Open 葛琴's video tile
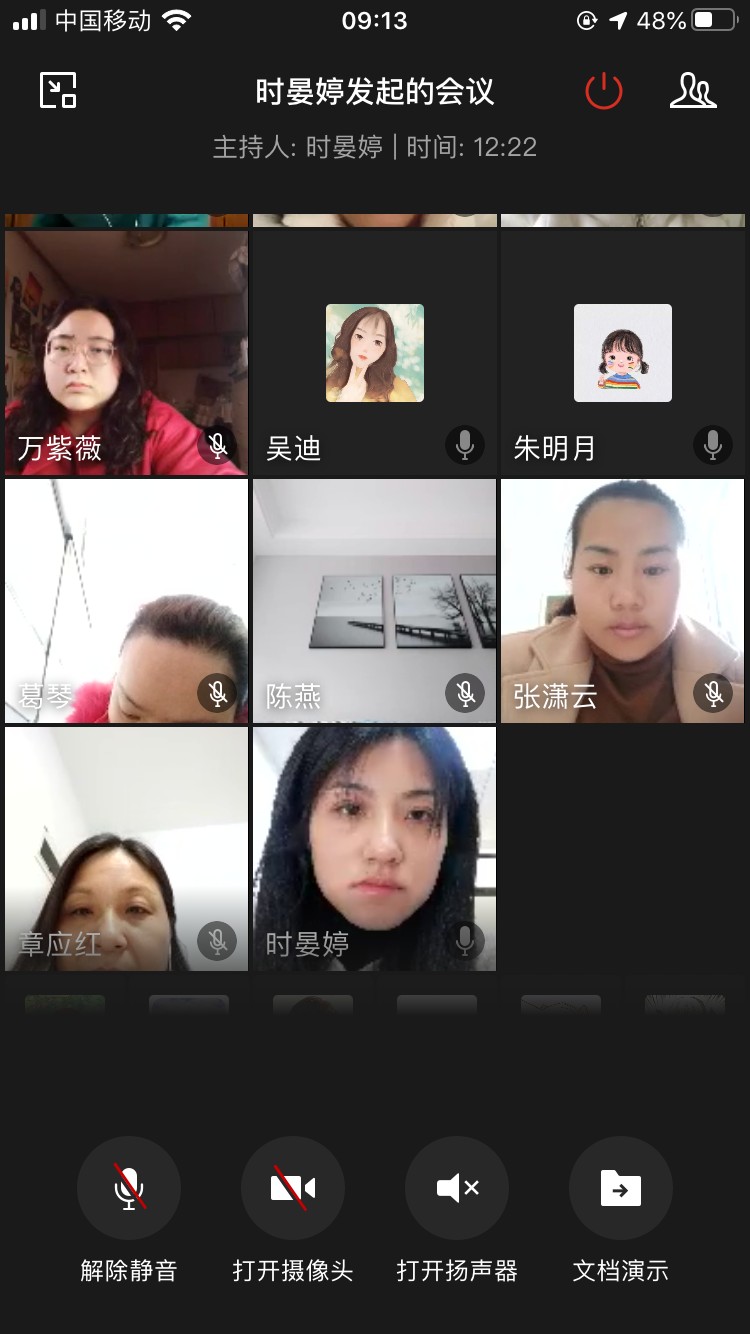This screenshot has height=1334, width=750. [x=126, y=600]
